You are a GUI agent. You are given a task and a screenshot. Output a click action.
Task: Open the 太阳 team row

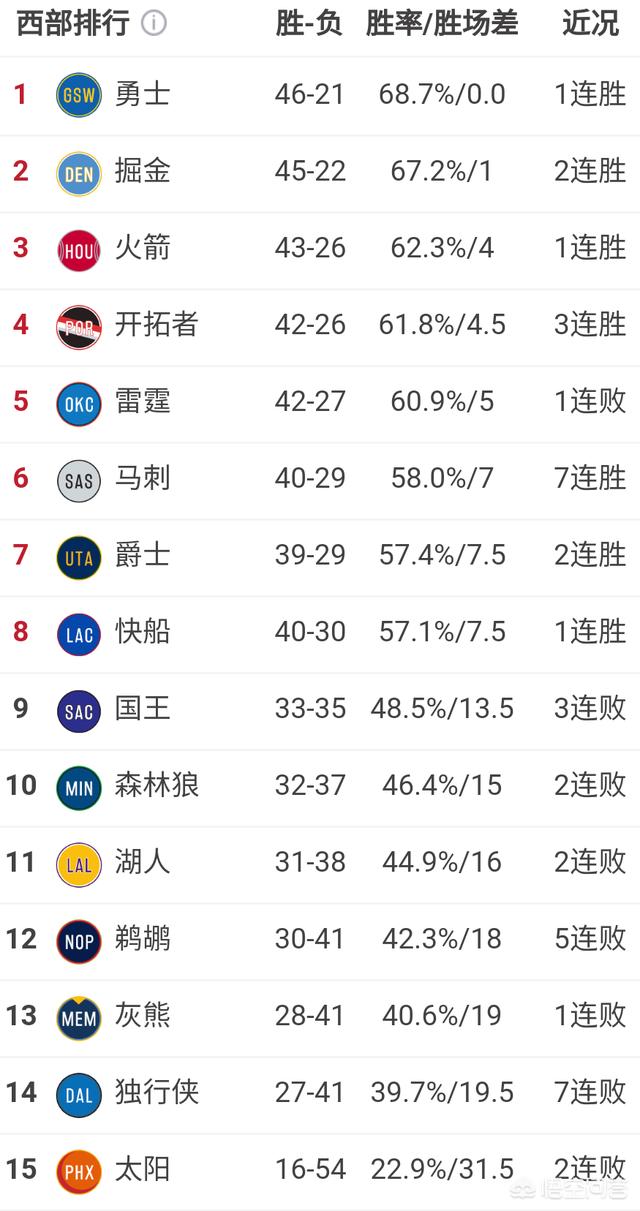[320, 1172]
